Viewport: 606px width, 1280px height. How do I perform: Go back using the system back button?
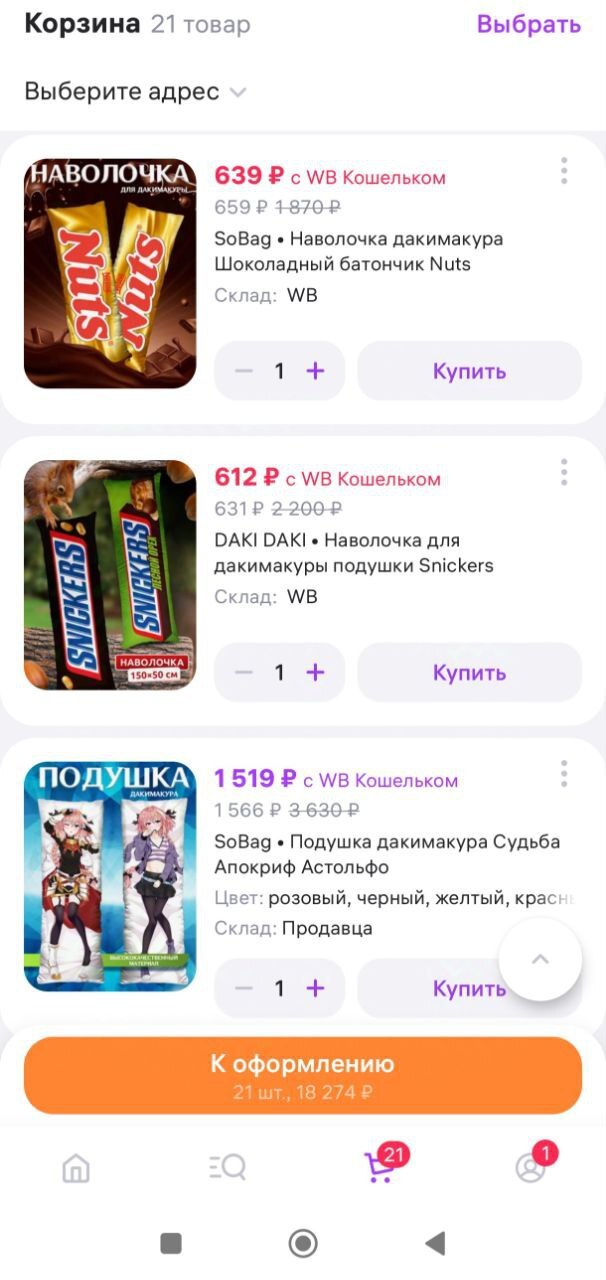pyautogui.click(x=435, y=1243)
